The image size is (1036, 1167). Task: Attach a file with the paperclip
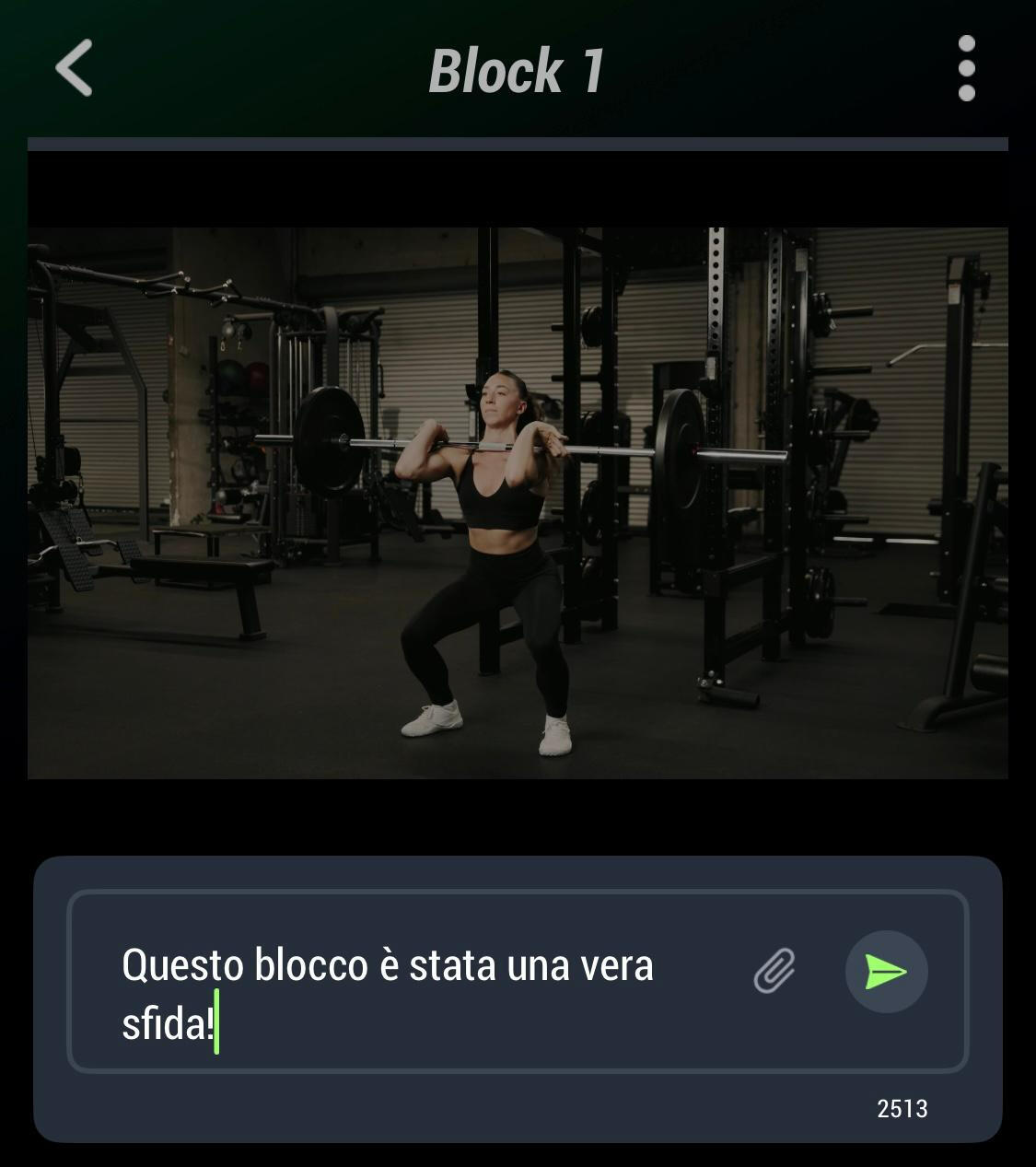pyautogui.click(x=774, y=971)
